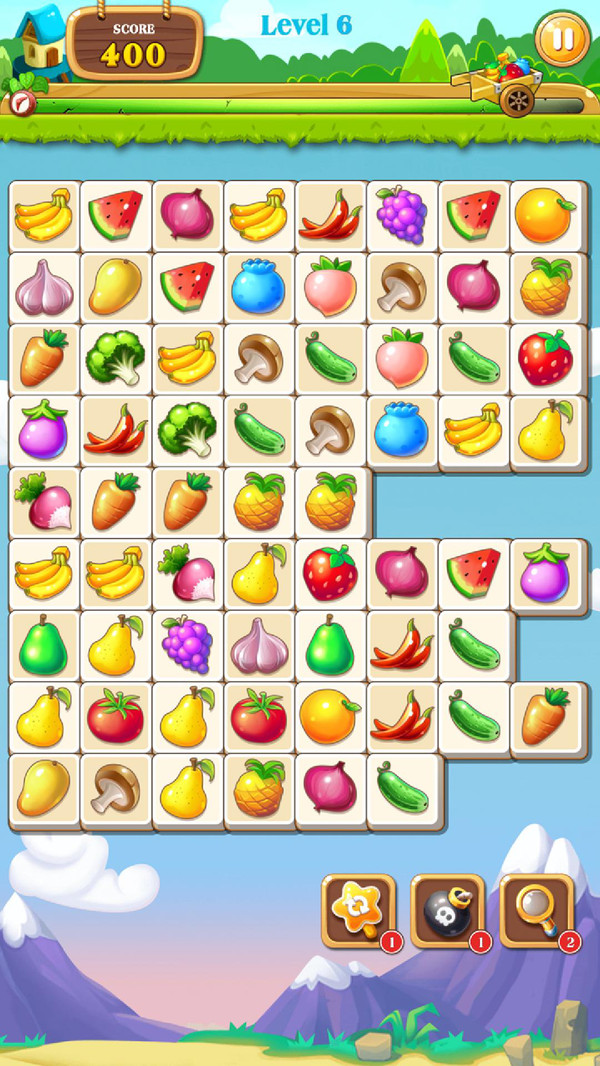Use the shuffle power-up
600x1066 pixels.
tap(359, 911)
